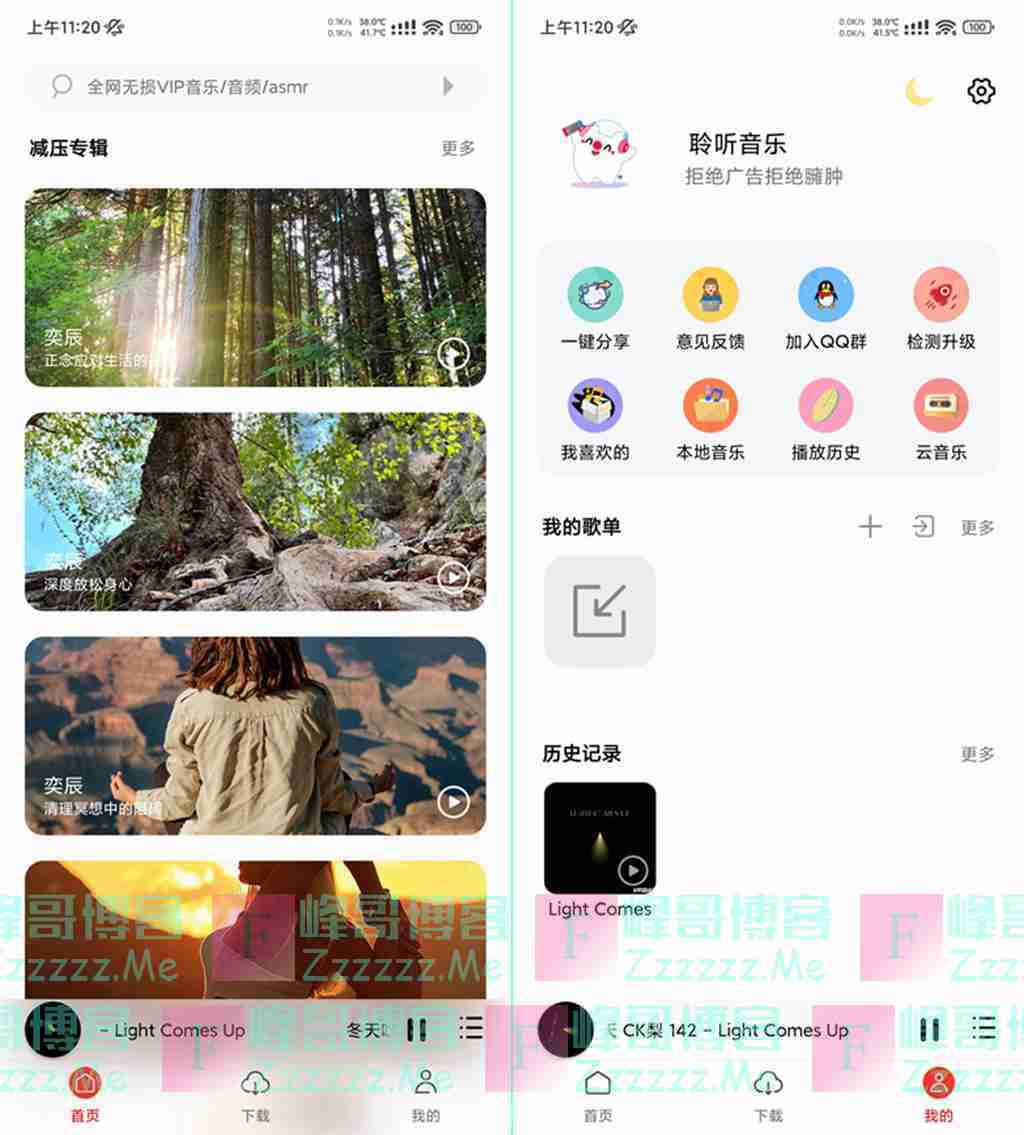
Task: Show 更多 for 历史记录
Action: [977, 754]
